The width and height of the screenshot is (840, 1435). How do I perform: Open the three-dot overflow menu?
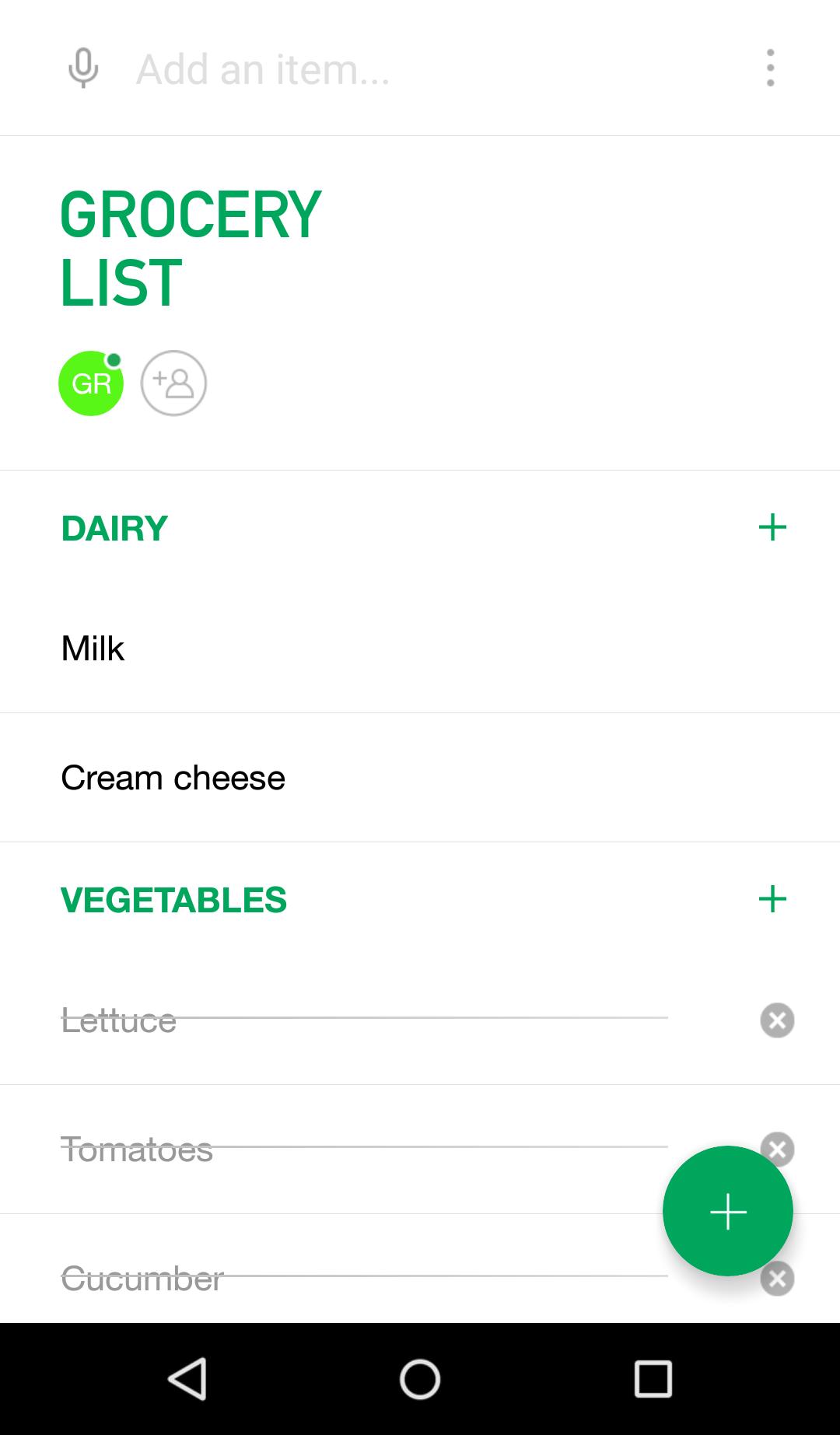(770, 68)
